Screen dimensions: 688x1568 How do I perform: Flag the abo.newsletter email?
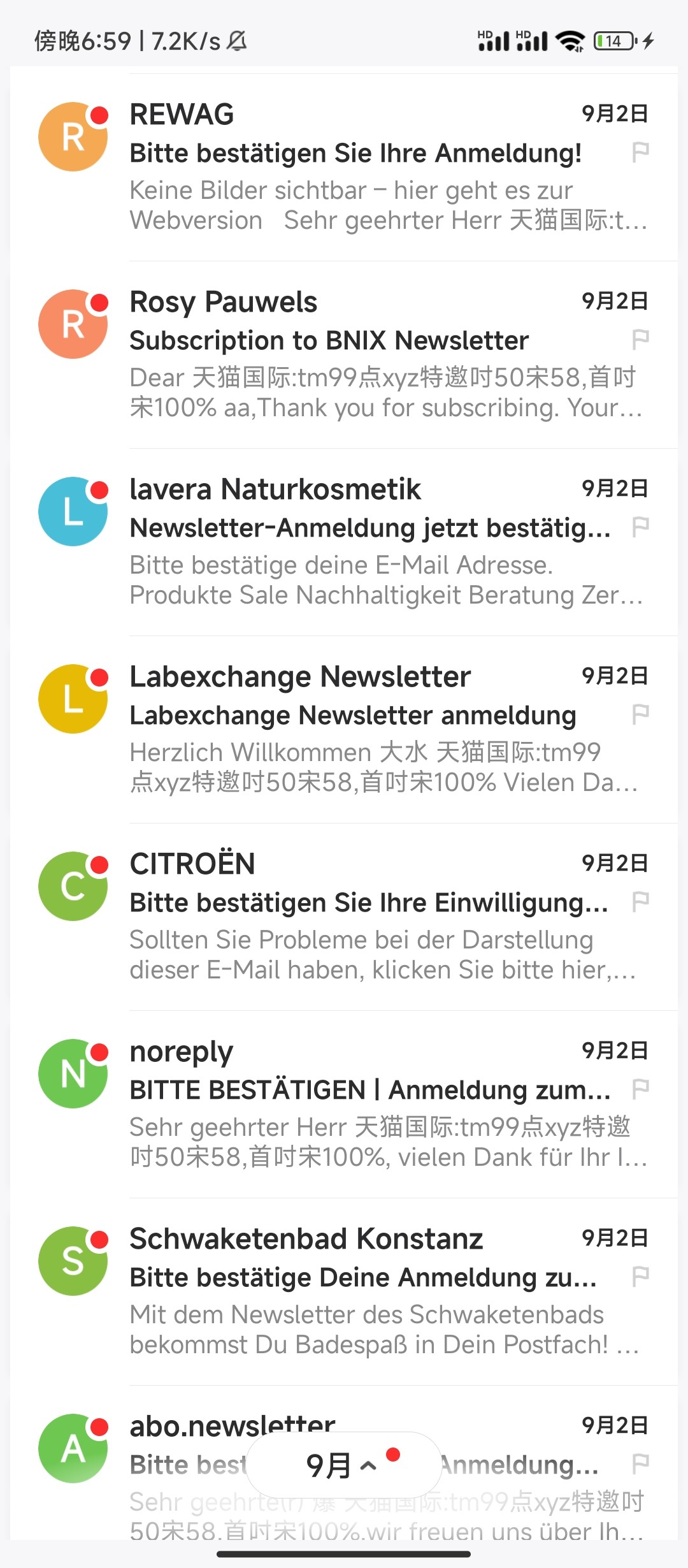(640, 1464)
